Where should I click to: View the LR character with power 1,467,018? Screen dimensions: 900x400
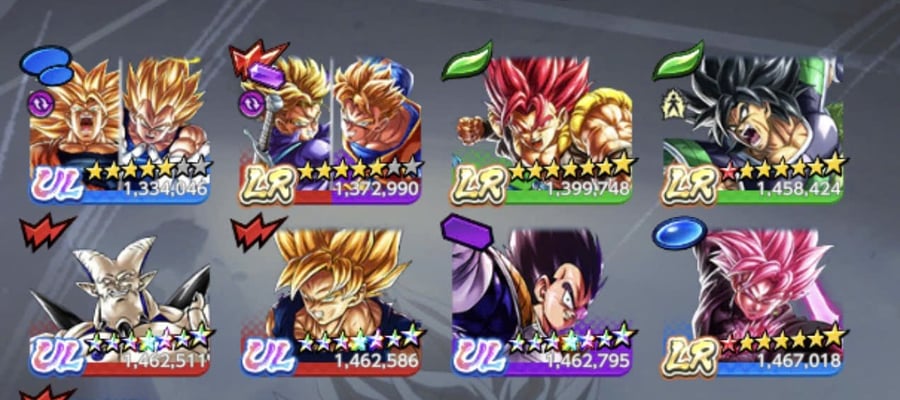[753, 303]
